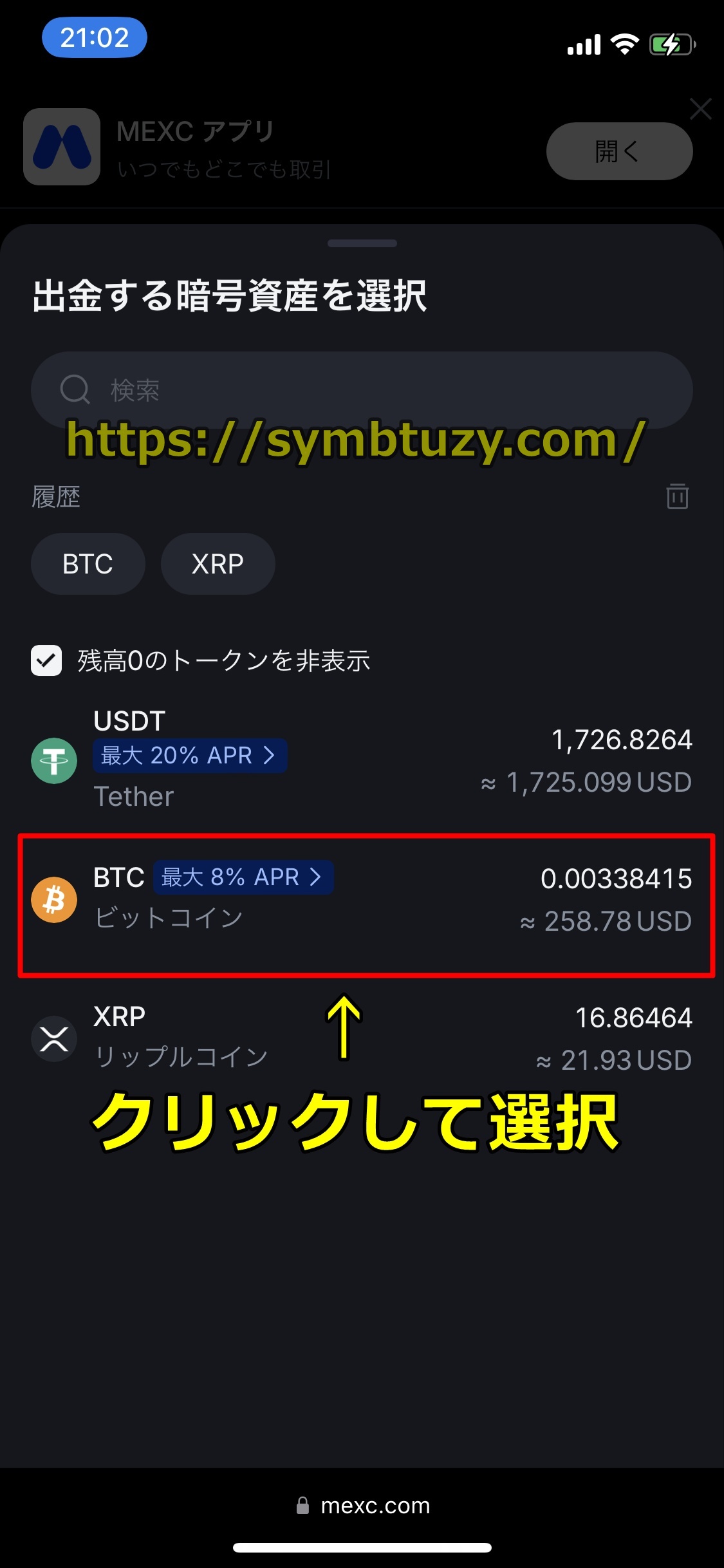
Task: Select the BTC history chip
Action: click(x=88, y=564)
